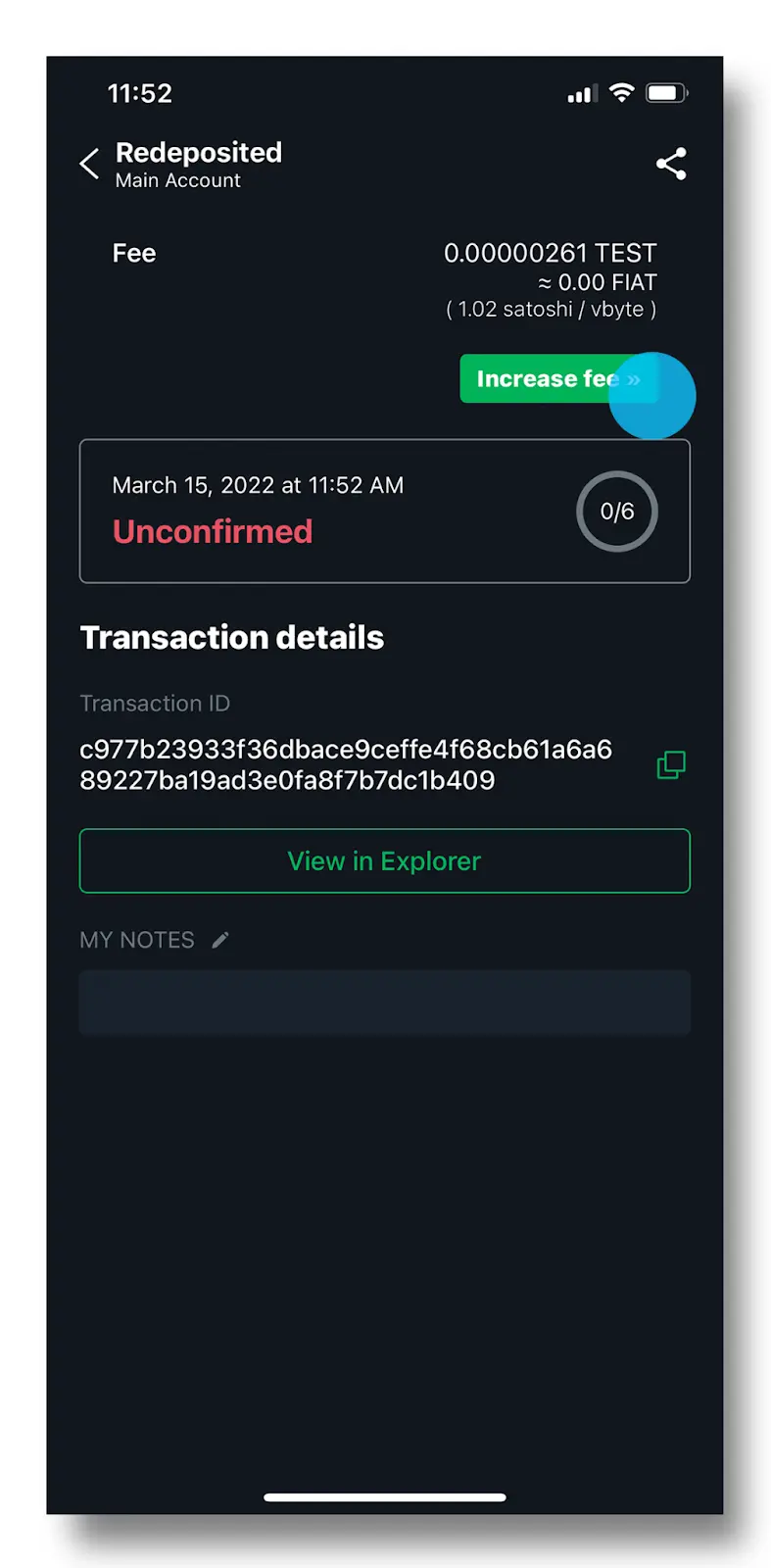Edit My Notes with the pencil icon
This screenshot has width=771, height=1568.
[x=220, y=940]
